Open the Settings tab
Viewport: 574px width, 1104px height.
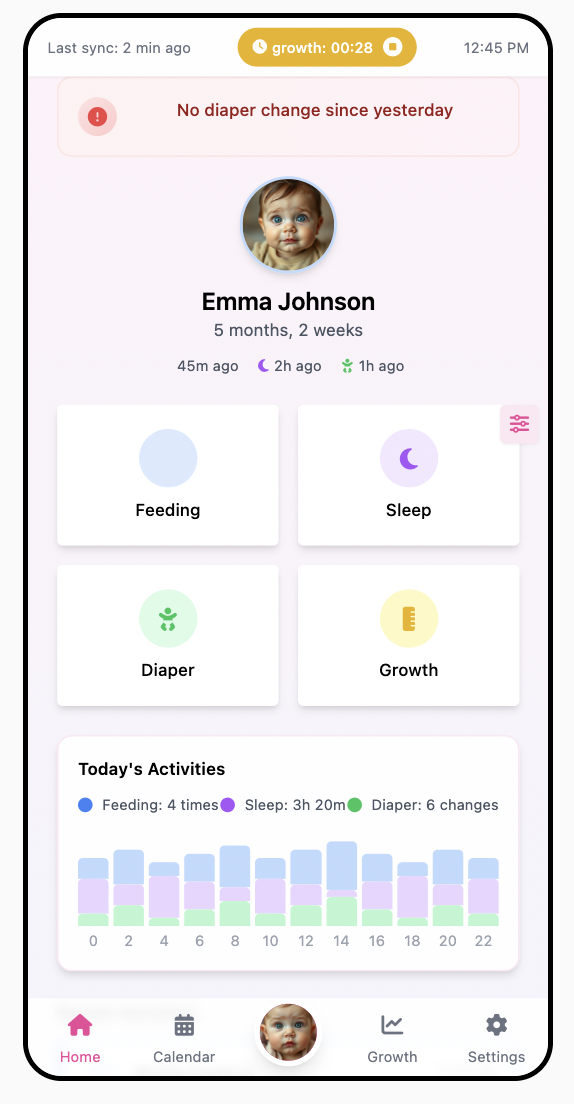click(497, 1039)
